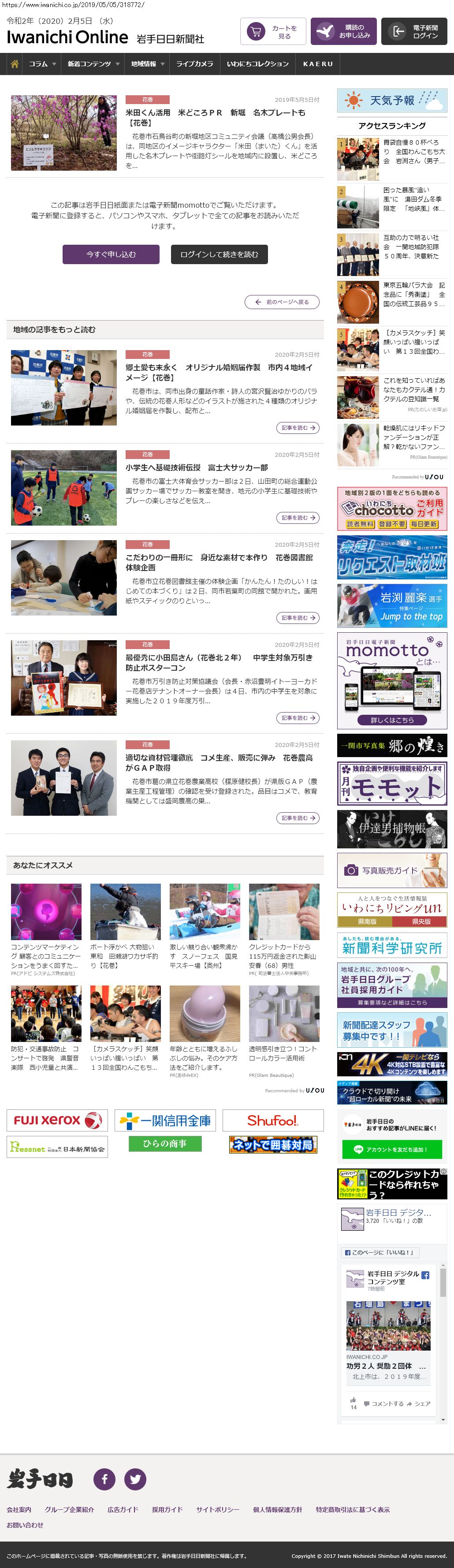Go back via 前のページへ戻る

coord(282,302)
